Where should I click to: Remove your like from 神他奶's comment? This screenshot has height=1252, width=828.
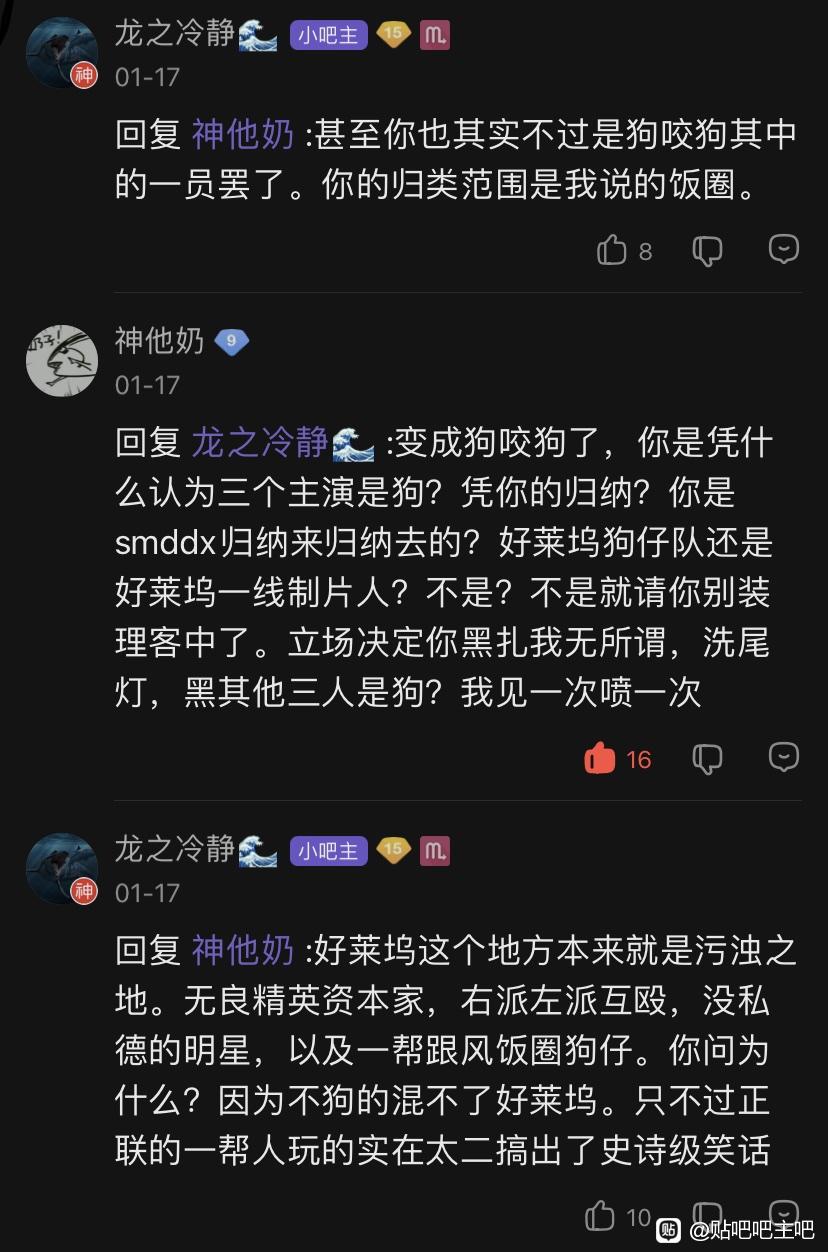point(600,758)
